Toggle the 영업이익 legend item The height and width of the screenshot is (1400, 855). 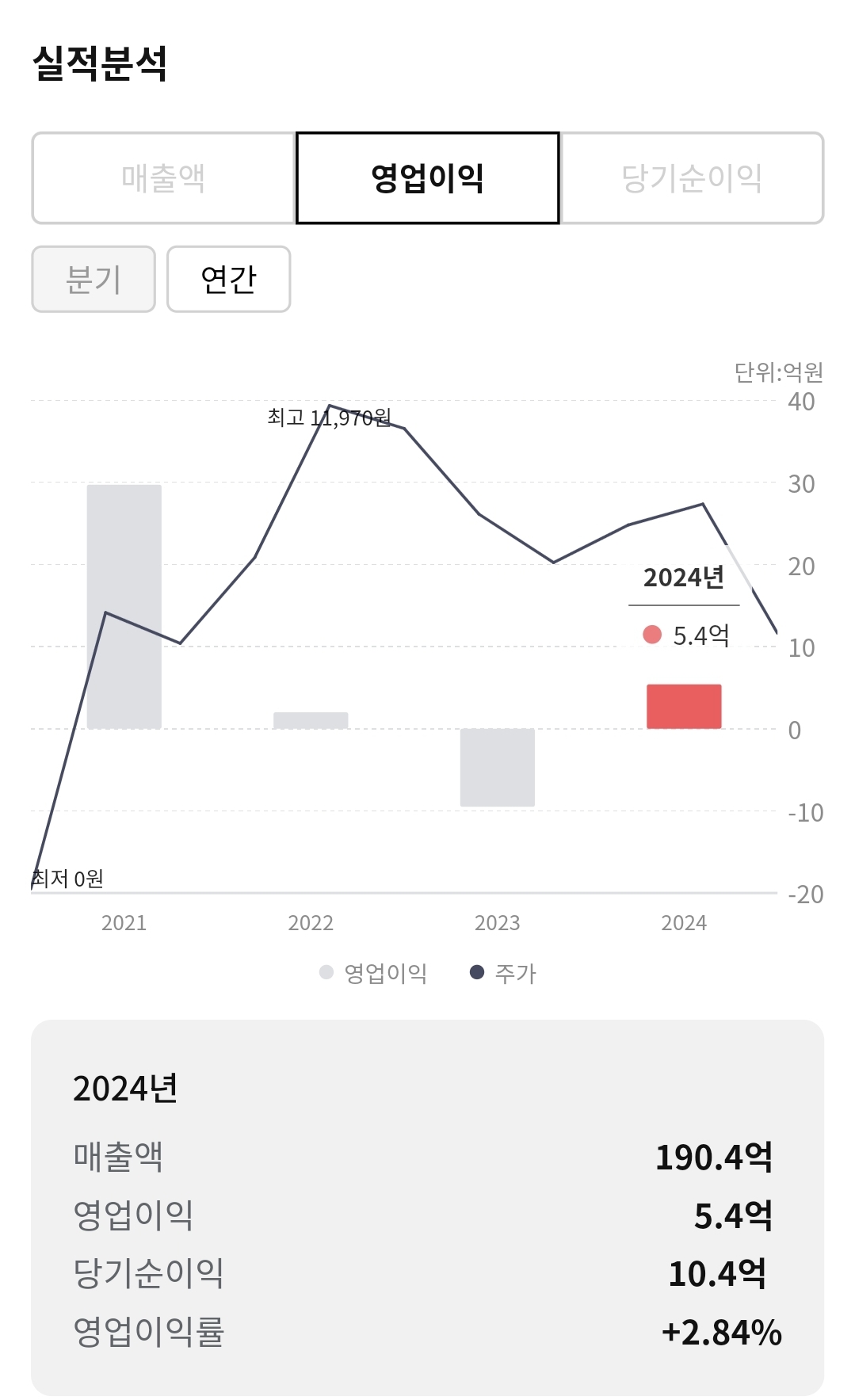(x=374, y=973)
